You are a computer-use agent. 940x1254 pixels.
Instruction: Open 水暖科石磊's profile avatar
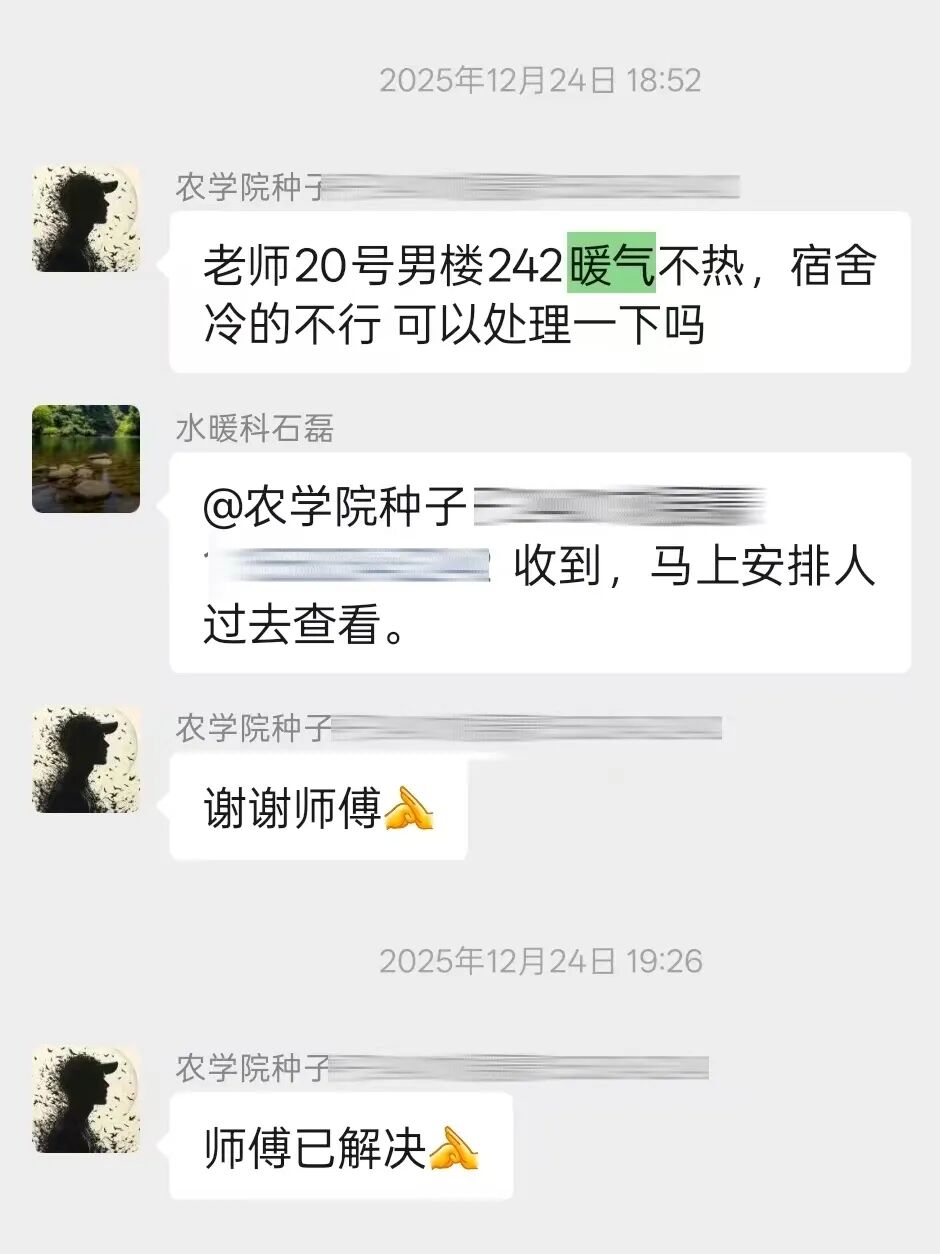tap(86, 459)
